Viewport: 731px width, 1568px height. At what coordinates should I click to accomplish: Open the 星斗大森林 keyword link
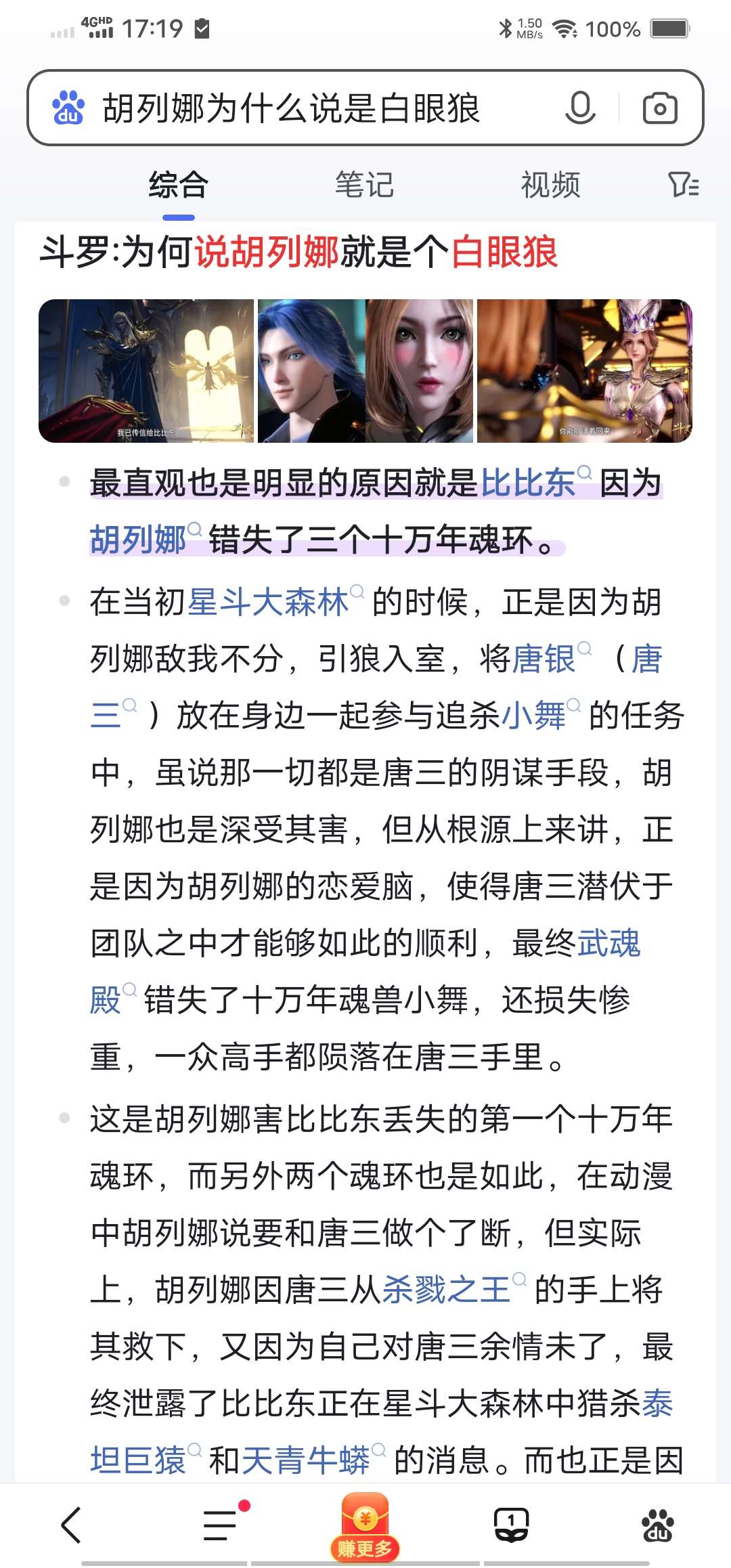click(x=267, y=602)
